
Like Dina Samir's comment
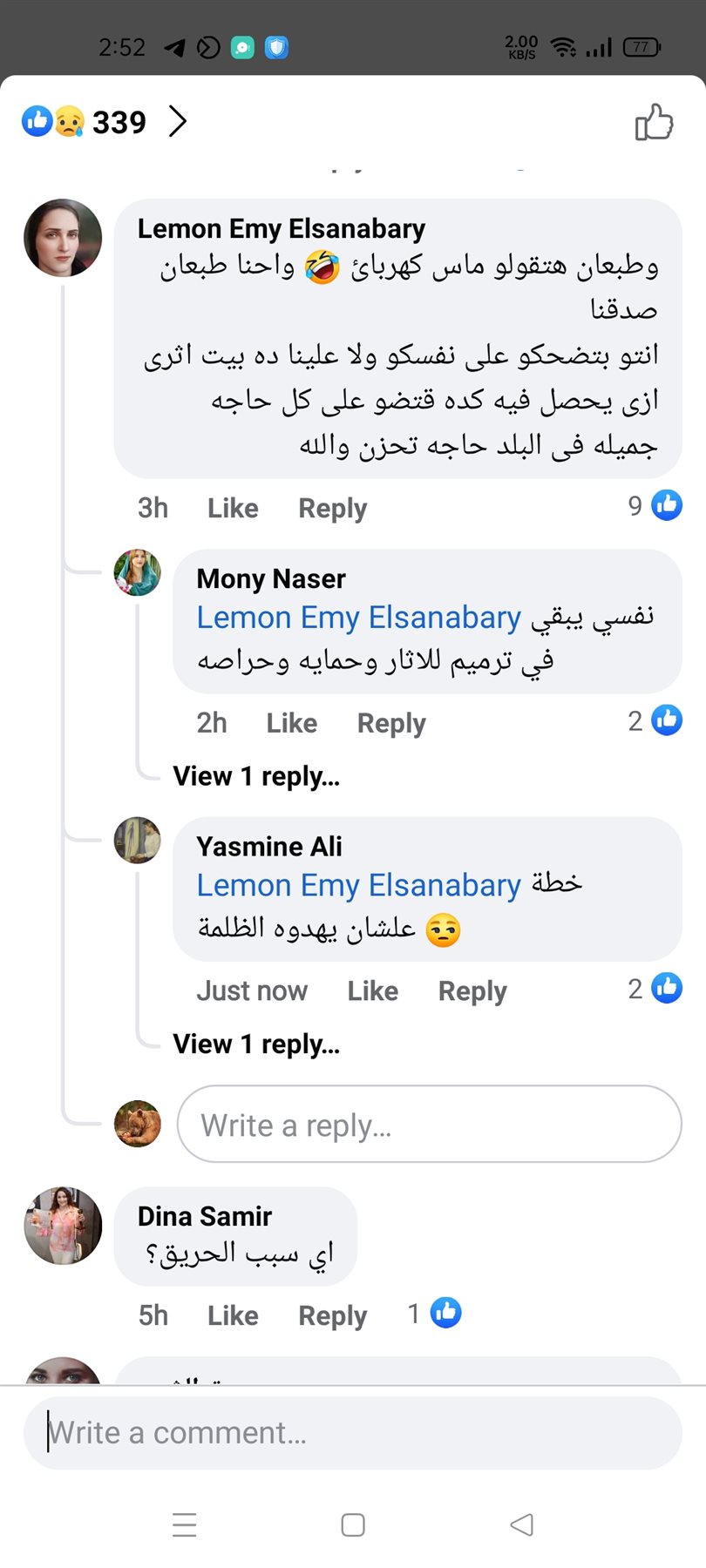pyautogui.click(x=233, y=1315)
